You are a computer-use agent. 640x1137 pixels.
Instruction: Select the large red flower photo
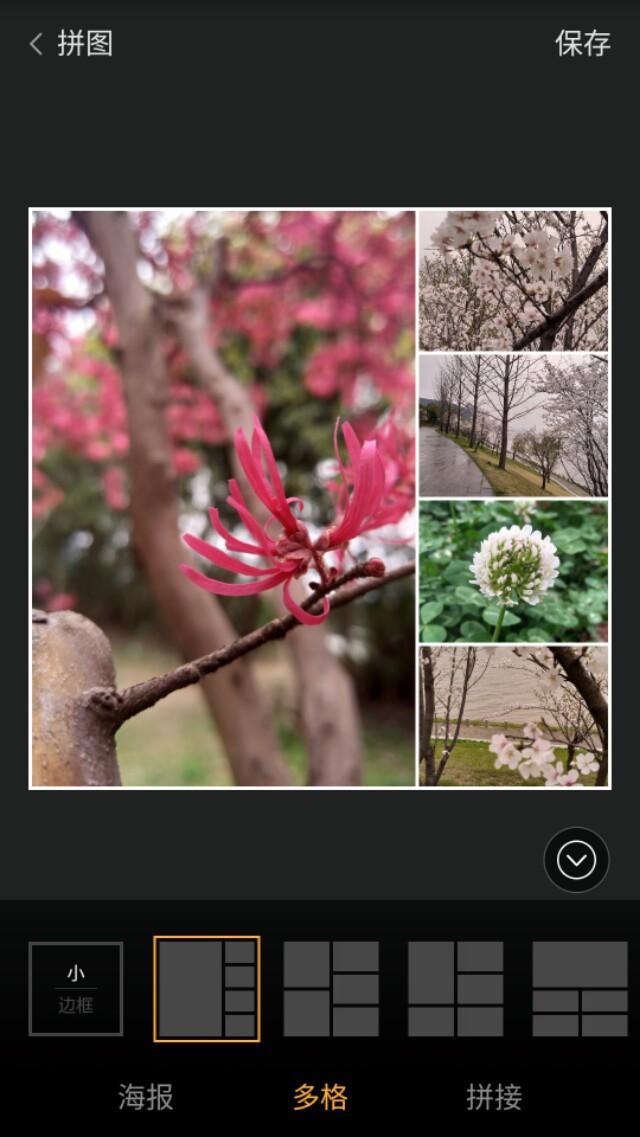224,498
